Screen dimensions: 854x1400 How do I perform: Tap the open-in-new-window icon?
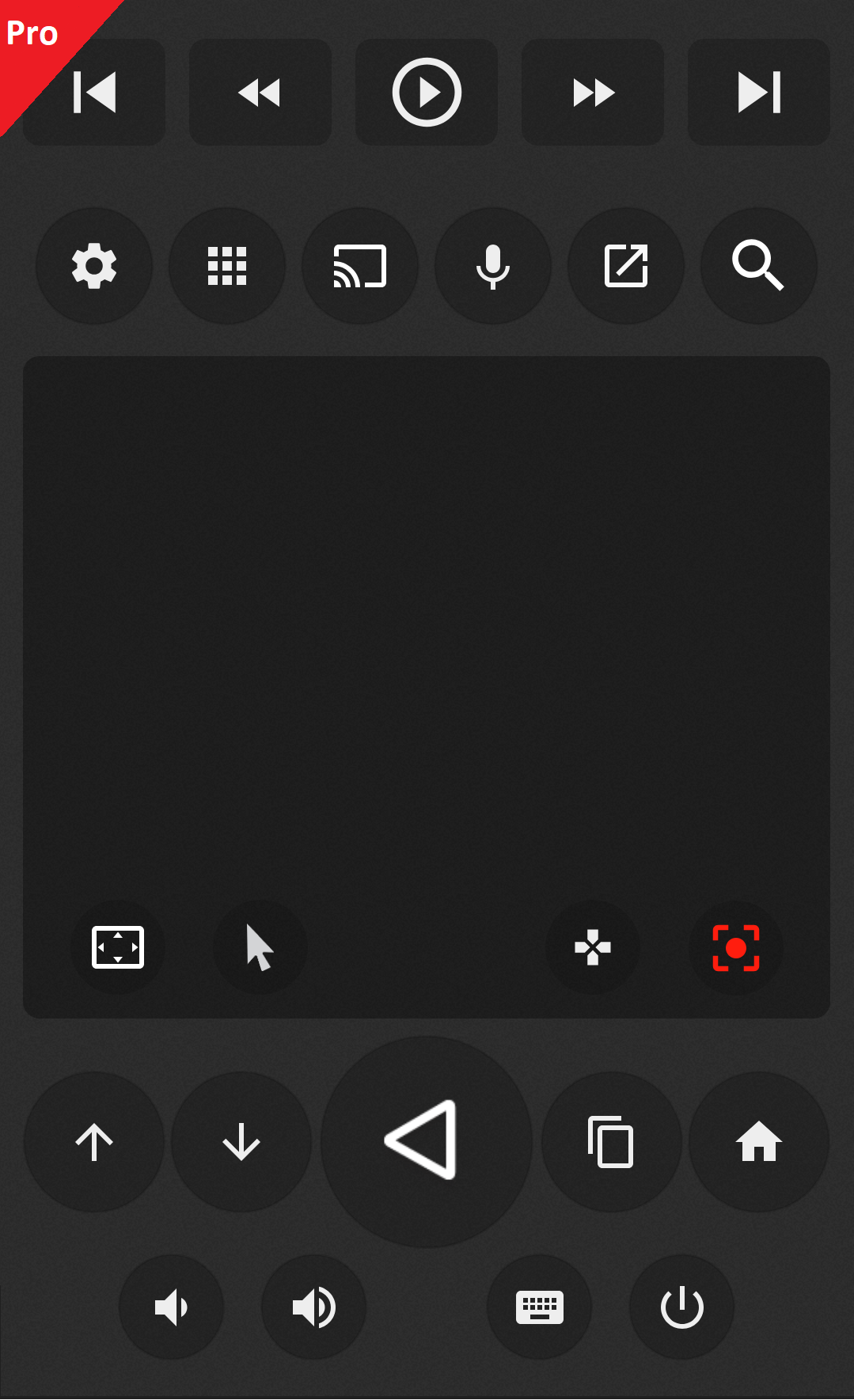click(626, 266)
